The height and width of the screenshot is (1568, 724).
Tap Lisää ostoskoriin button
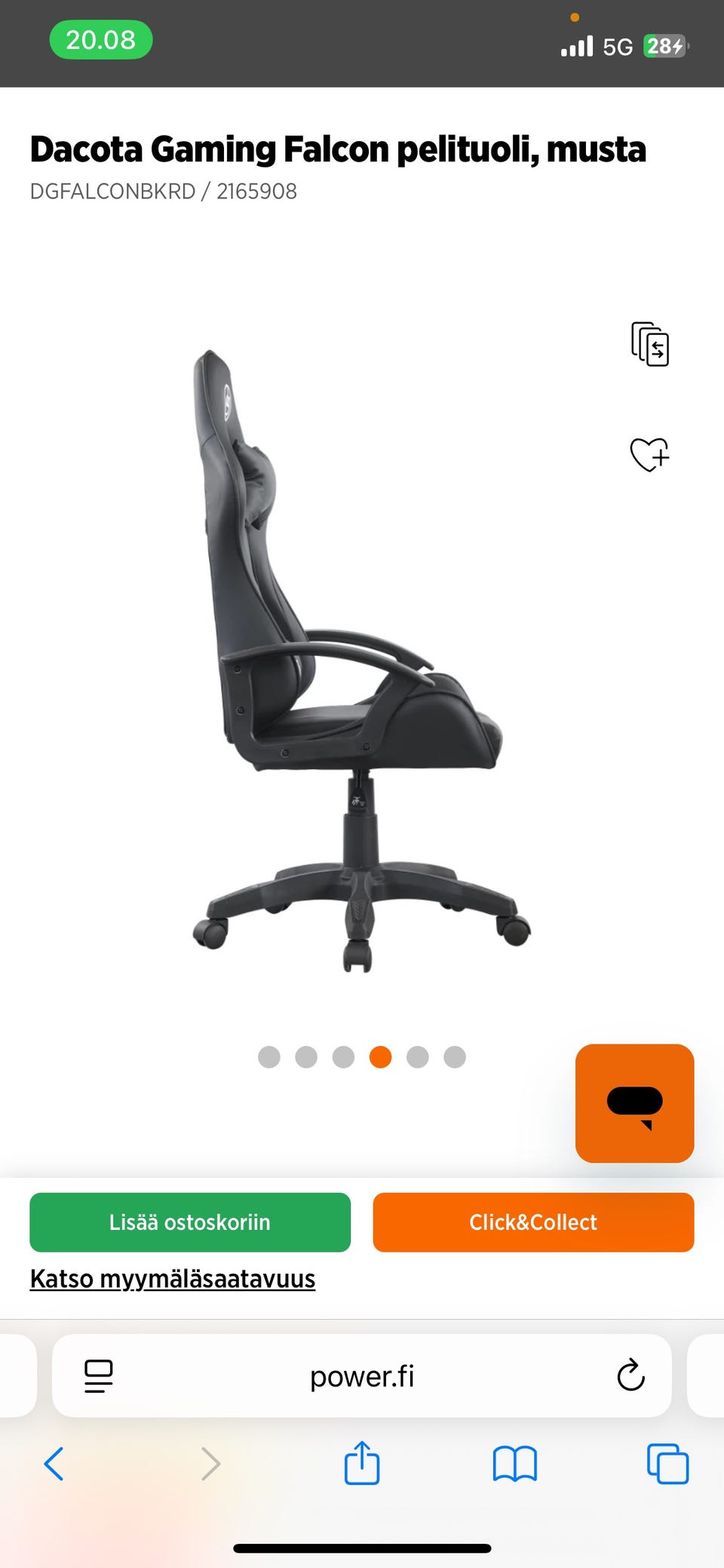click(x=190, y=1222)
